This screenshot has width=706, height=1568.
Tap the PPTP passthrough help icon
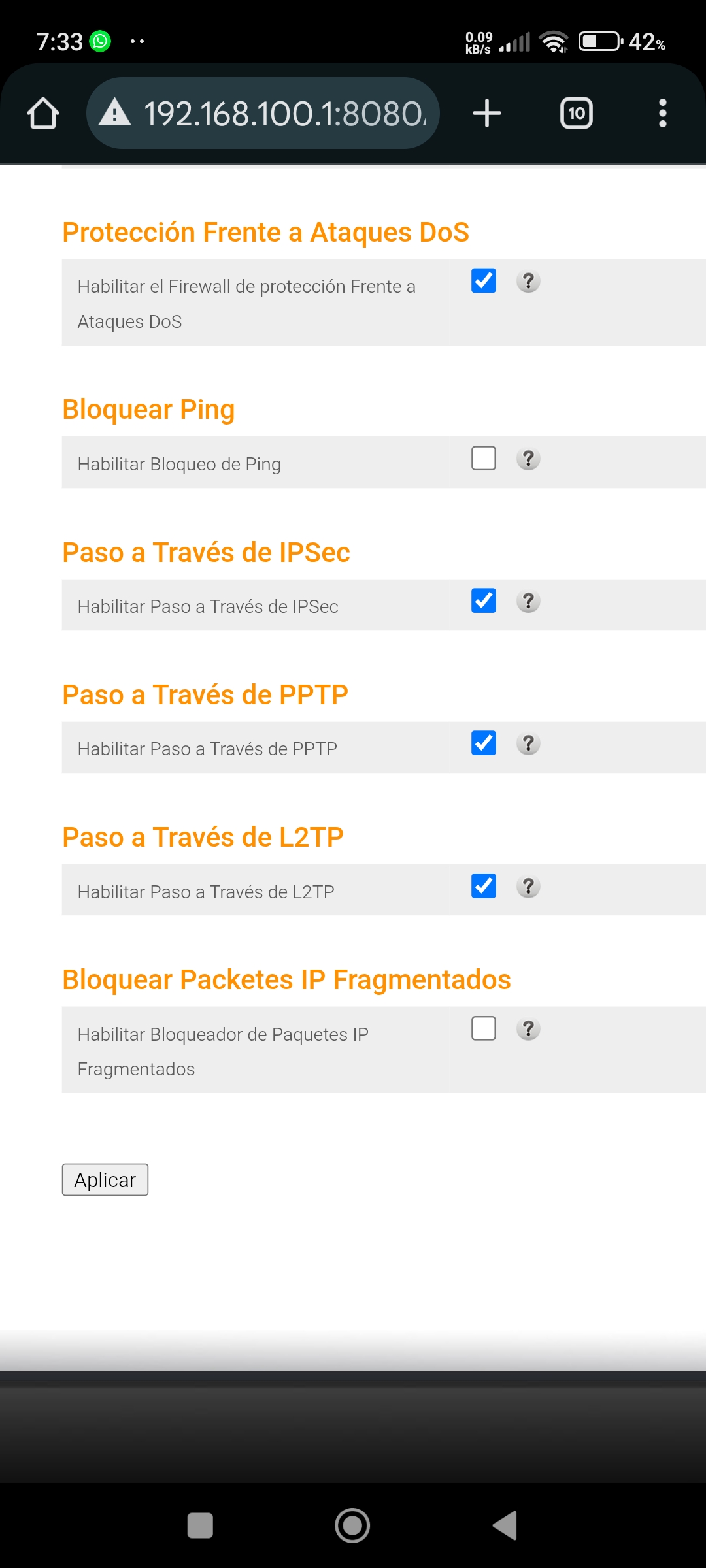528,743
